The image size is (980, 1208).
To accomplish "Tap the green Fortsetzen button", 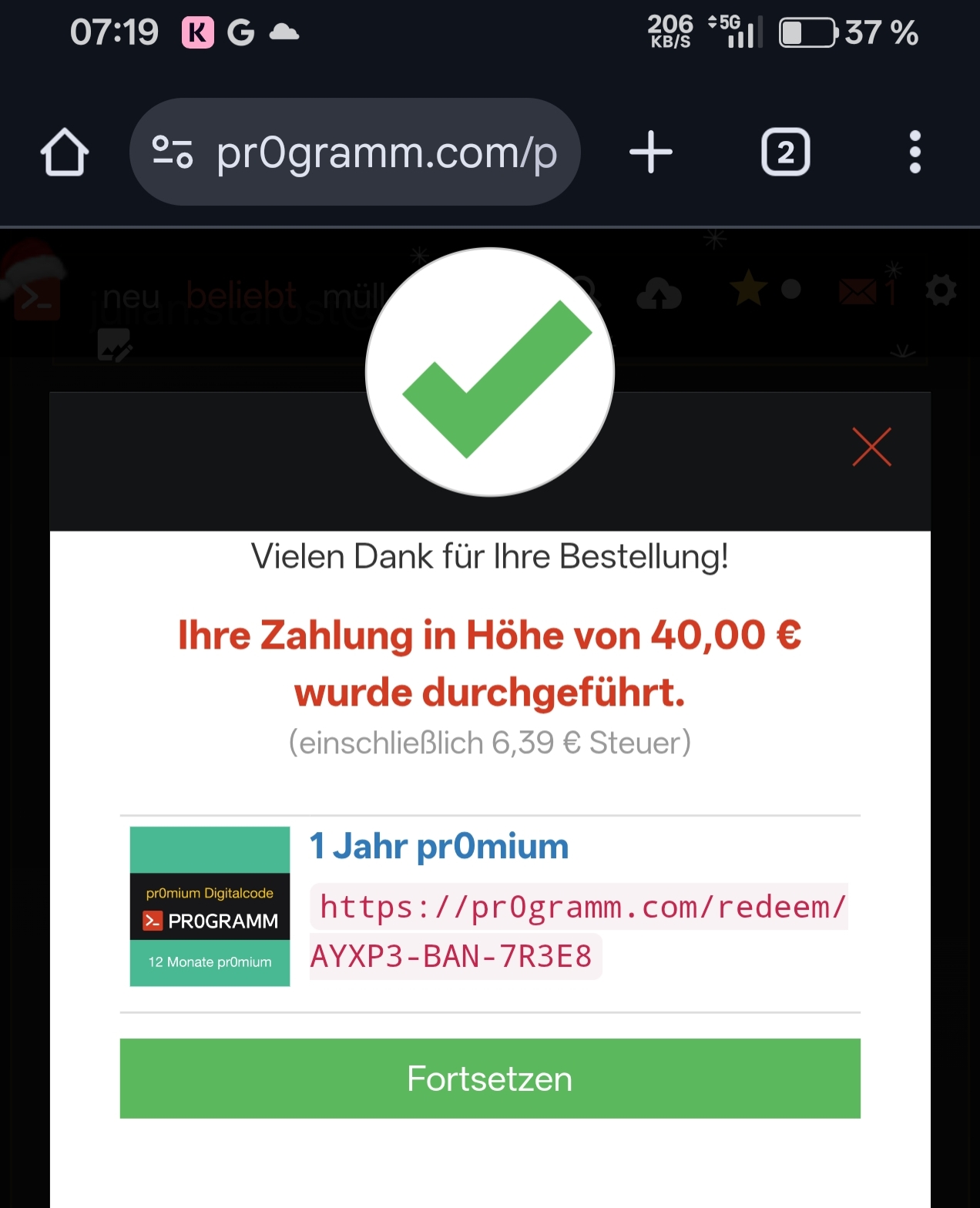I will point(490,1079).
